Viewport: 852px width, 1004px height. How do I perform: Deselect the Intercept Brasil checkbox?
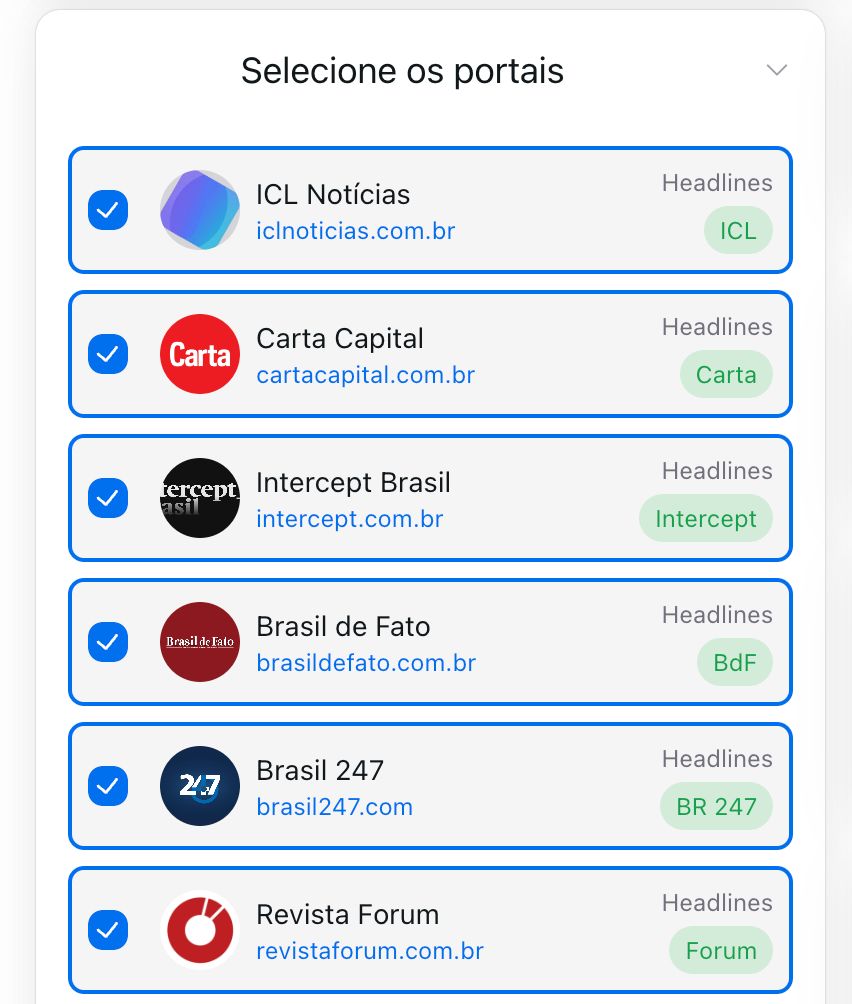coord(108,498)
